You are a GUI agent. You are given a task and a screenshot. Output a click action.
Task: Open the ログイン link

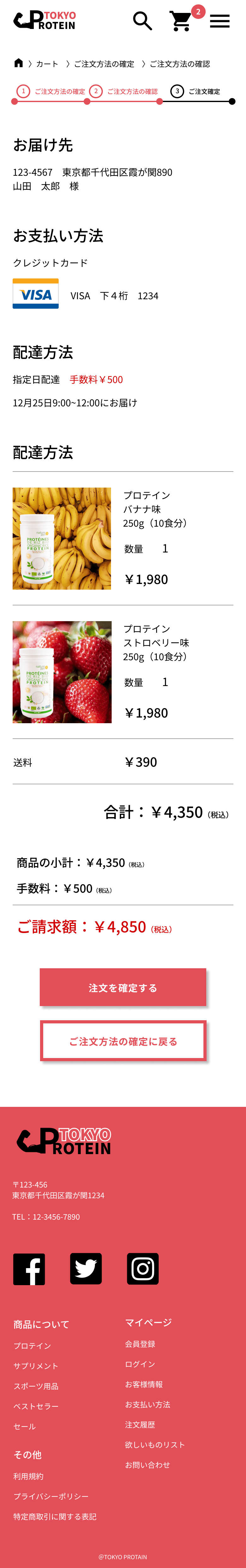pos(140,1364)
